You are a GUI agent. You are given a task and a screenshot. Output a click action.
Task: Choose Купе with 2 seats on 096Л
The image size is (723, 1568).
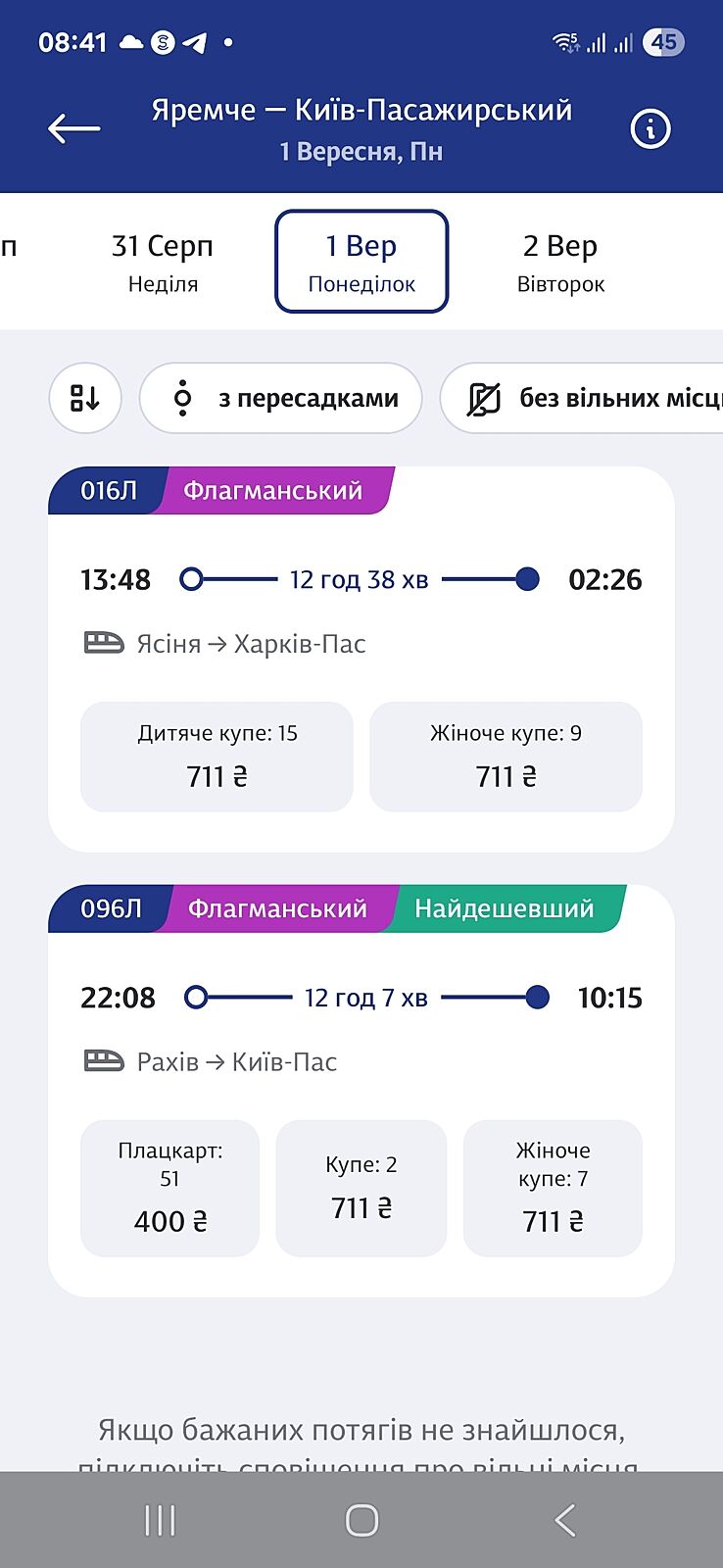pyautogui.click(x=361, y=1188)
